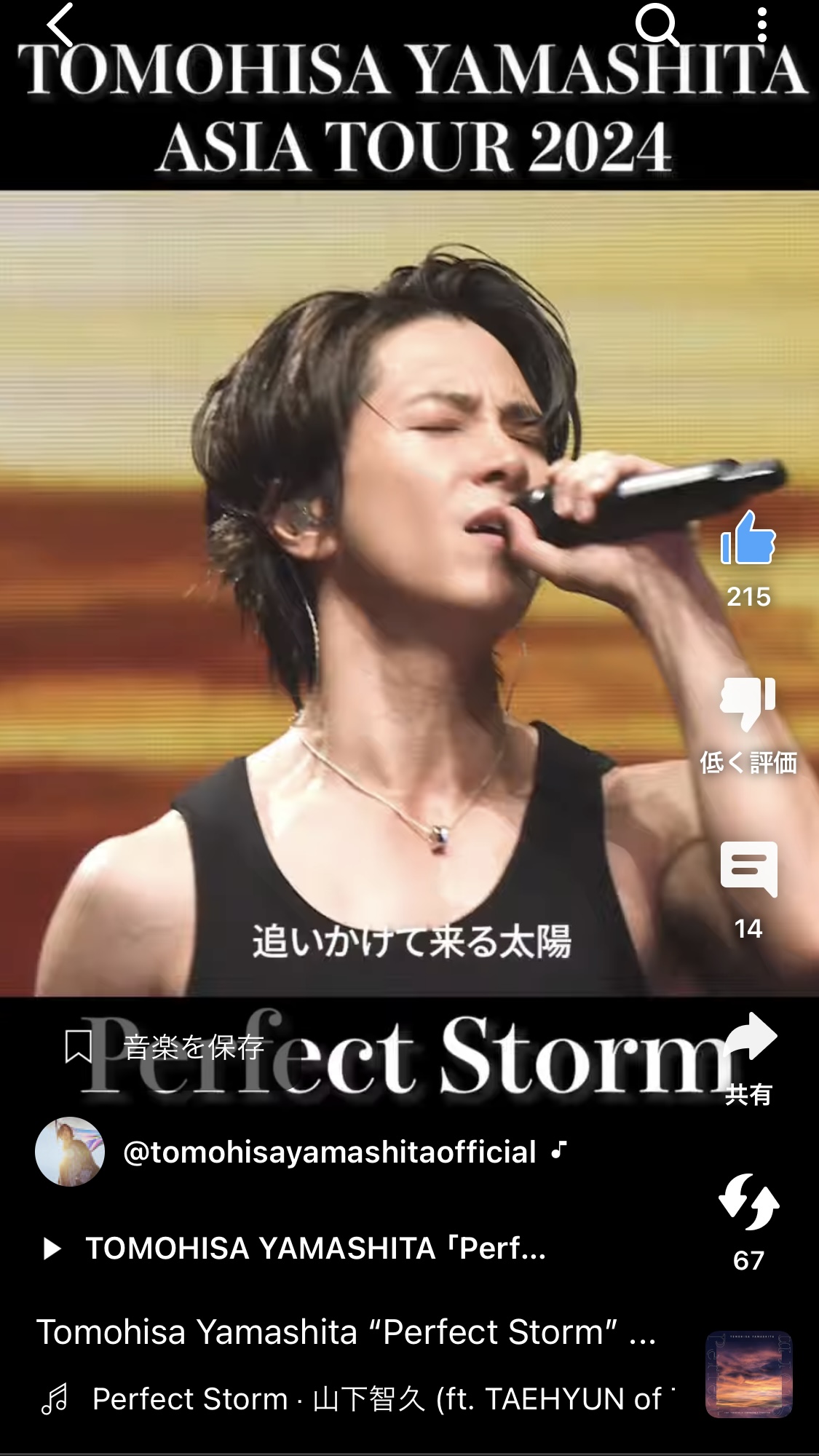Open the three-dot overflow menu
This screenshot has width=819, height=1456.
point(762,25)
